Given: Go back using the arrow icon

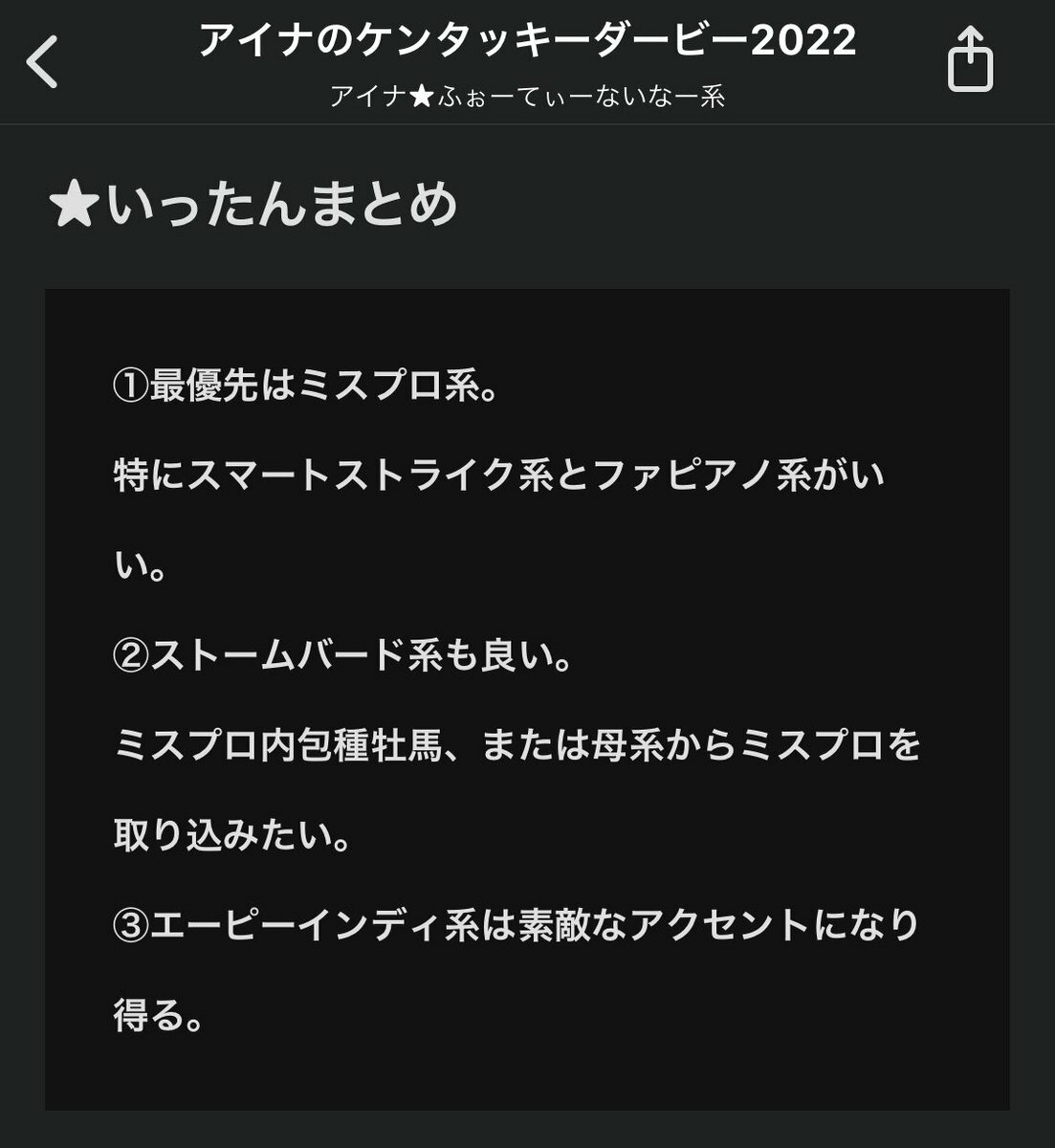Looking at the screenshot, I should click(x=43, y=61).
